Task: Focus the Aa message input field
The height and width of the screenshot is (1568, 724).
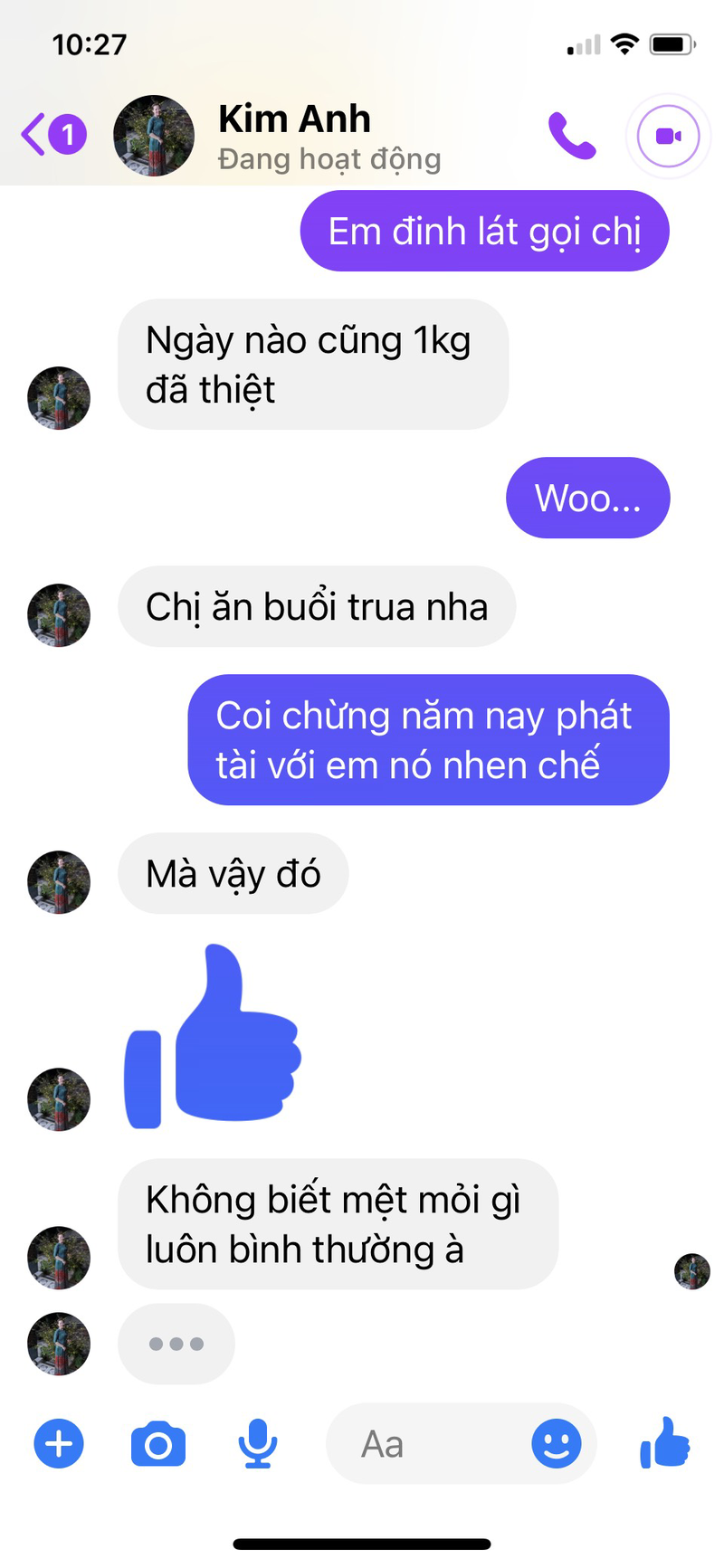Action: tap(425, 1444)
